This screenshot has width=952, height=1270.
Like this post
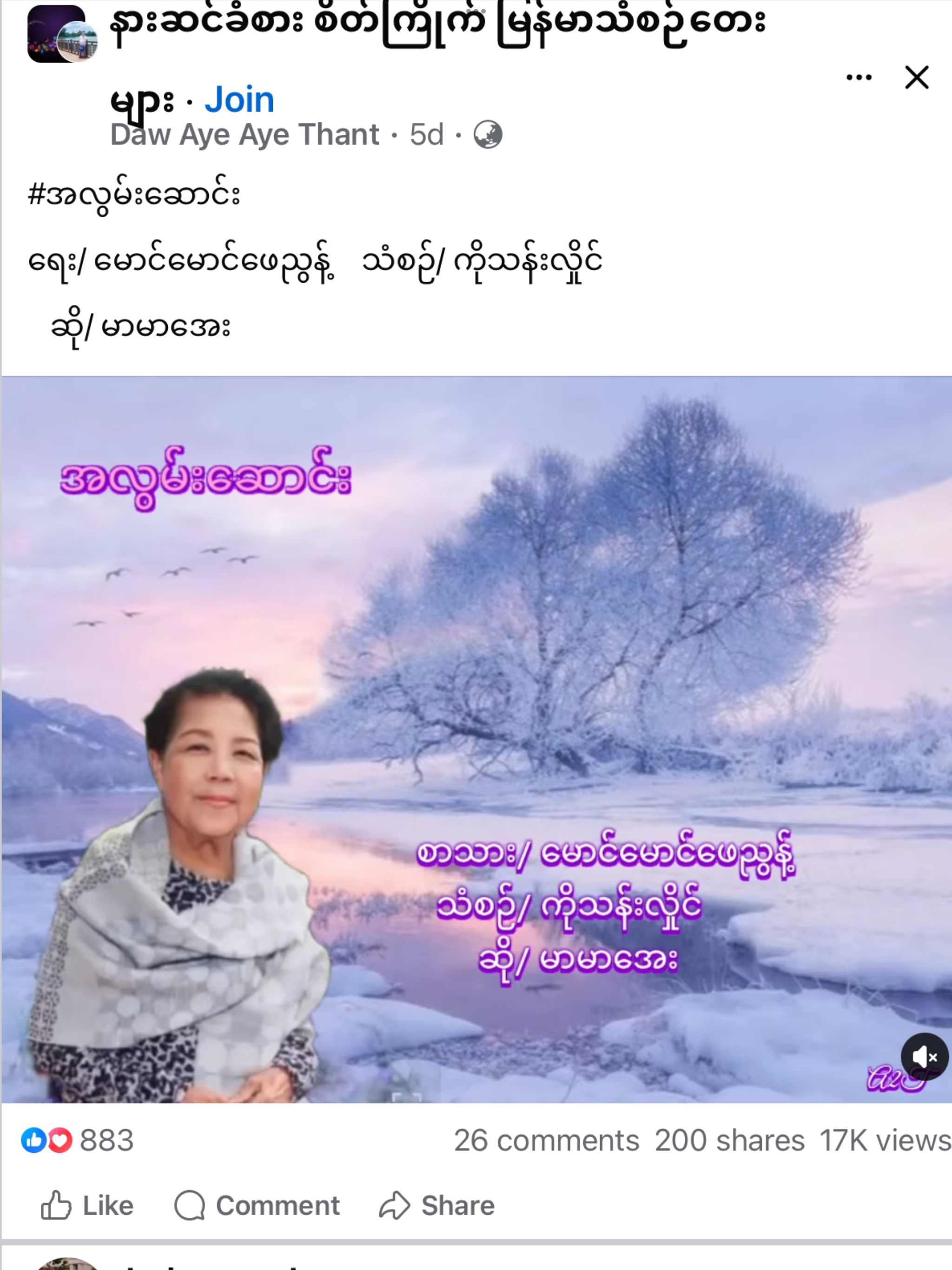[x=87, y=1204]
